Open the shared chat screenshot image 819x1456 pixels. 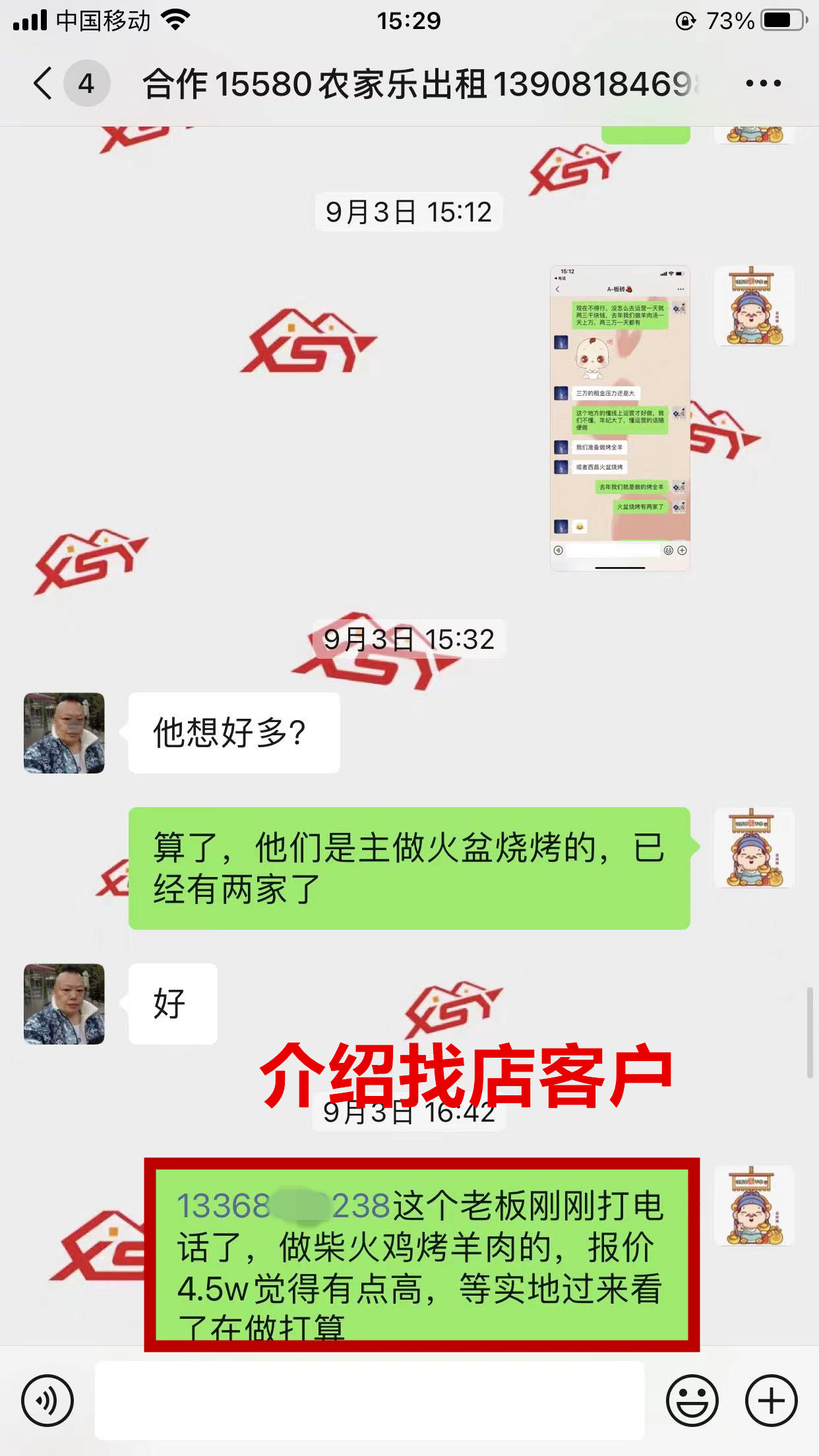(x=620, y=418)
